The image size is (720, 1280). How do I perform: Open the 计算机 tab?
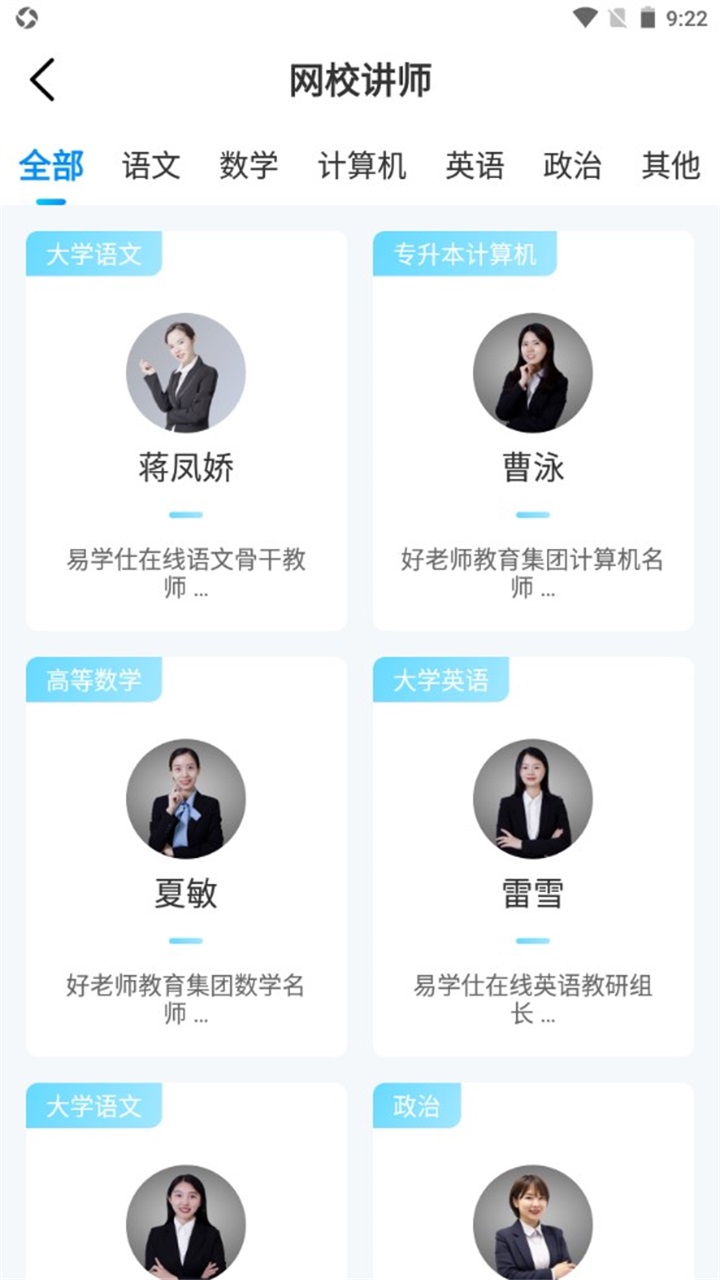362,166
